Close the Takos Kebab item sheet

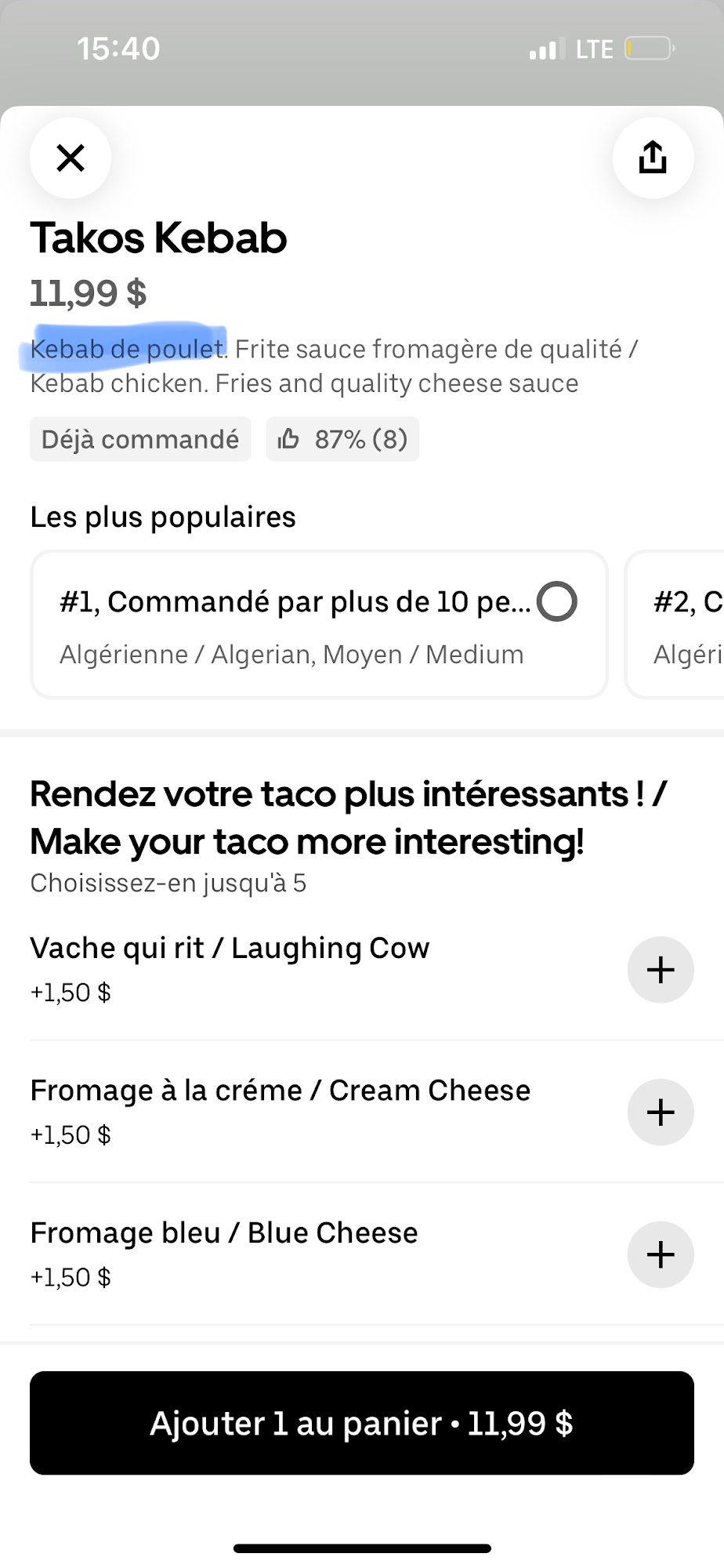click(71, 158)
